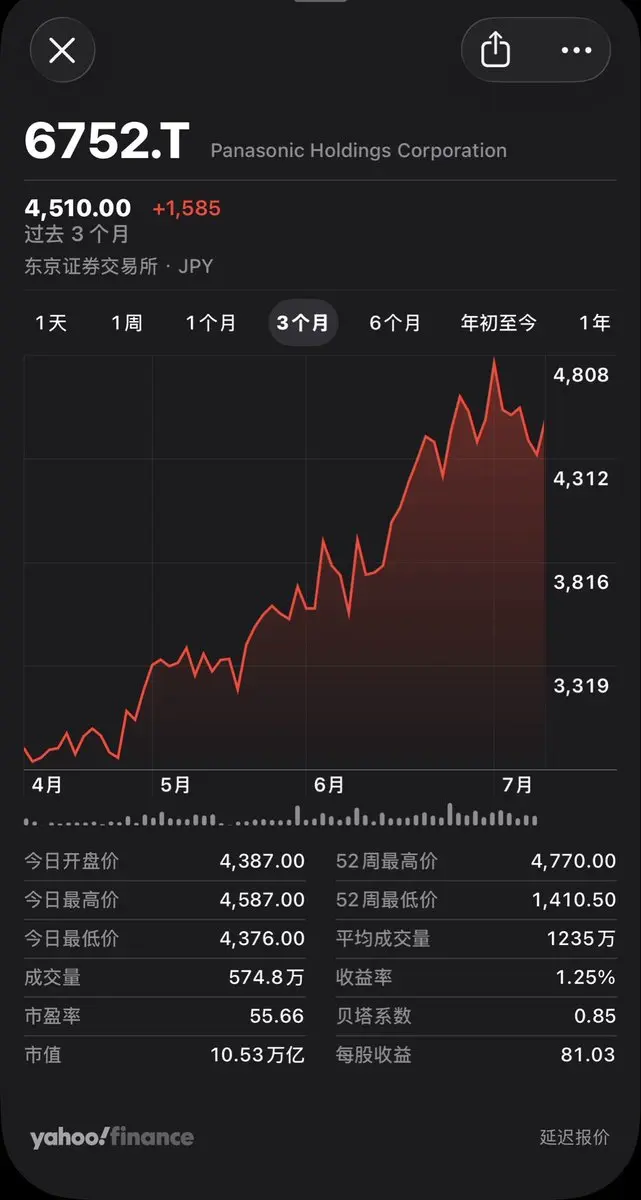Viewport: 641px width, 1200px height.
Task: Close the stock detail view
Action: (x=62, y=50)
